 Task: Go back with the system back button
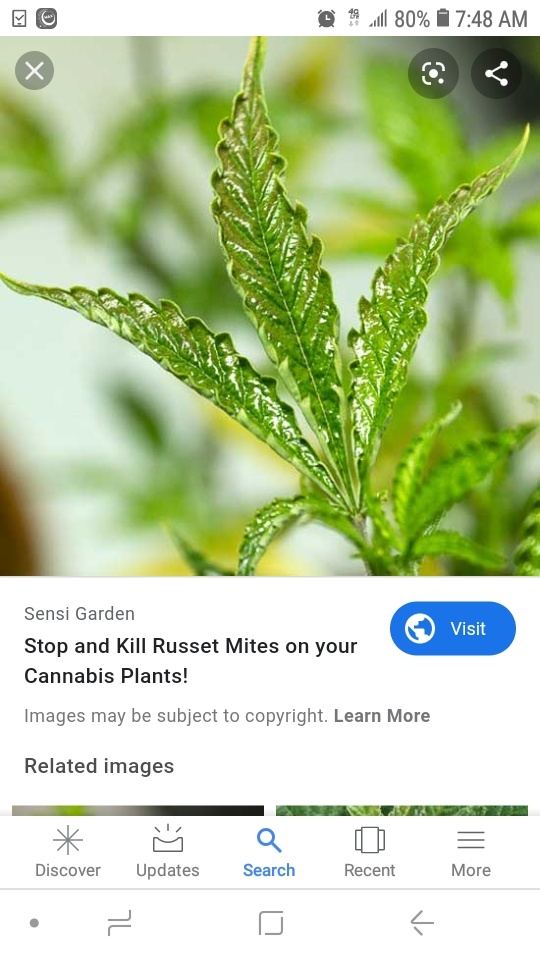[x=421, y=923]
